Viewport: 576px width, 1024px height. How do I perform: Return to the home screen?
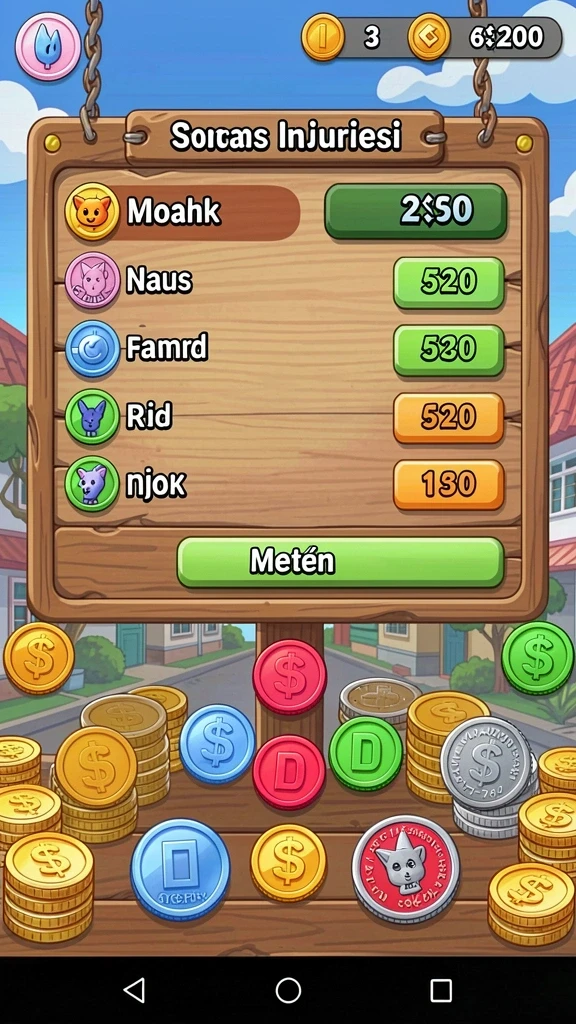pyautogui.click(x=288, y=990)
